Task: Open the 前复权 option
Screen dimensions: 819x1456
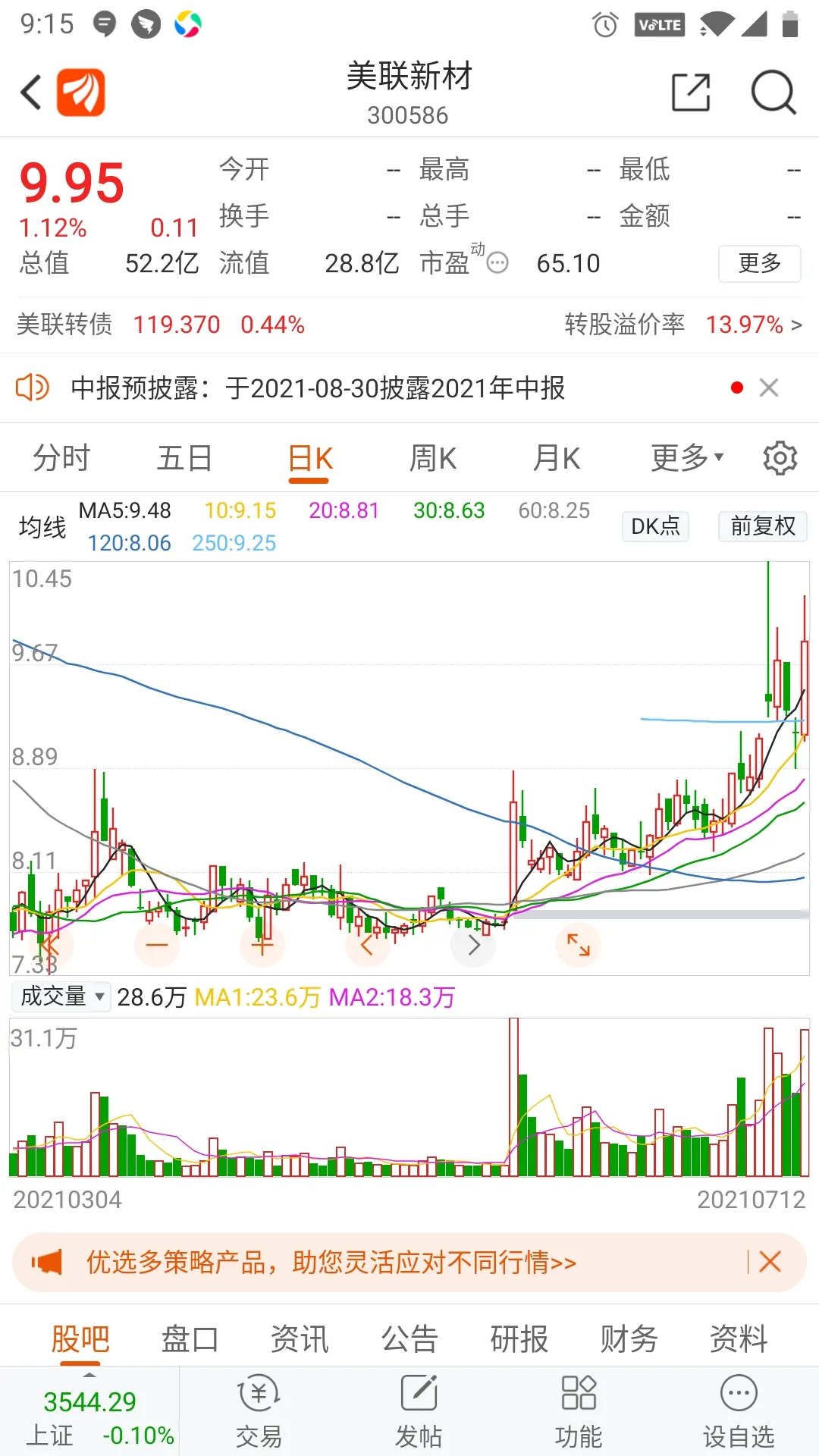Action: (x=763, y=526)
